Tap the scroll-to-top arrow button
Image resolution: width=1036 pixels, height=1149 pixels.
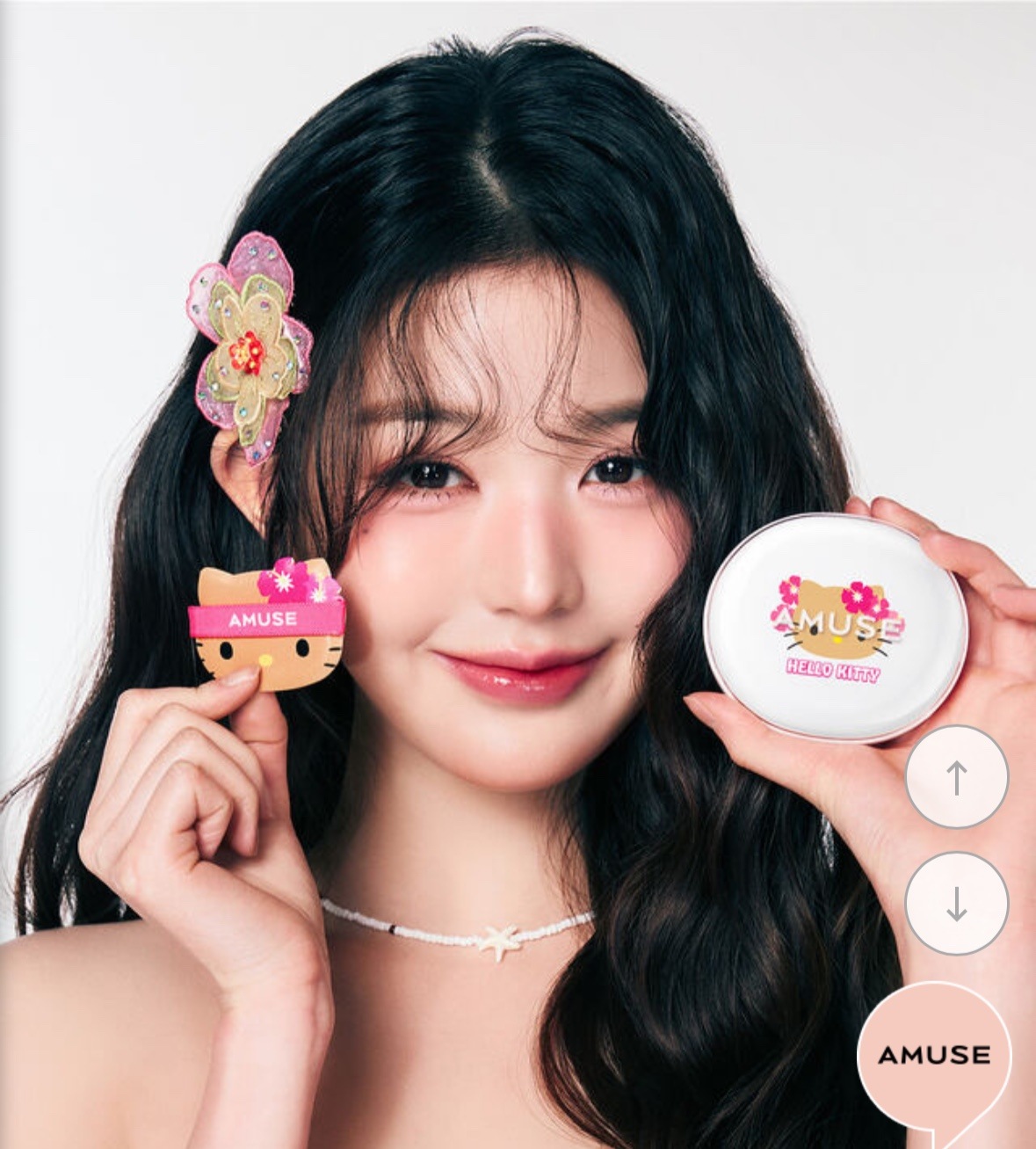coord(956,777)
